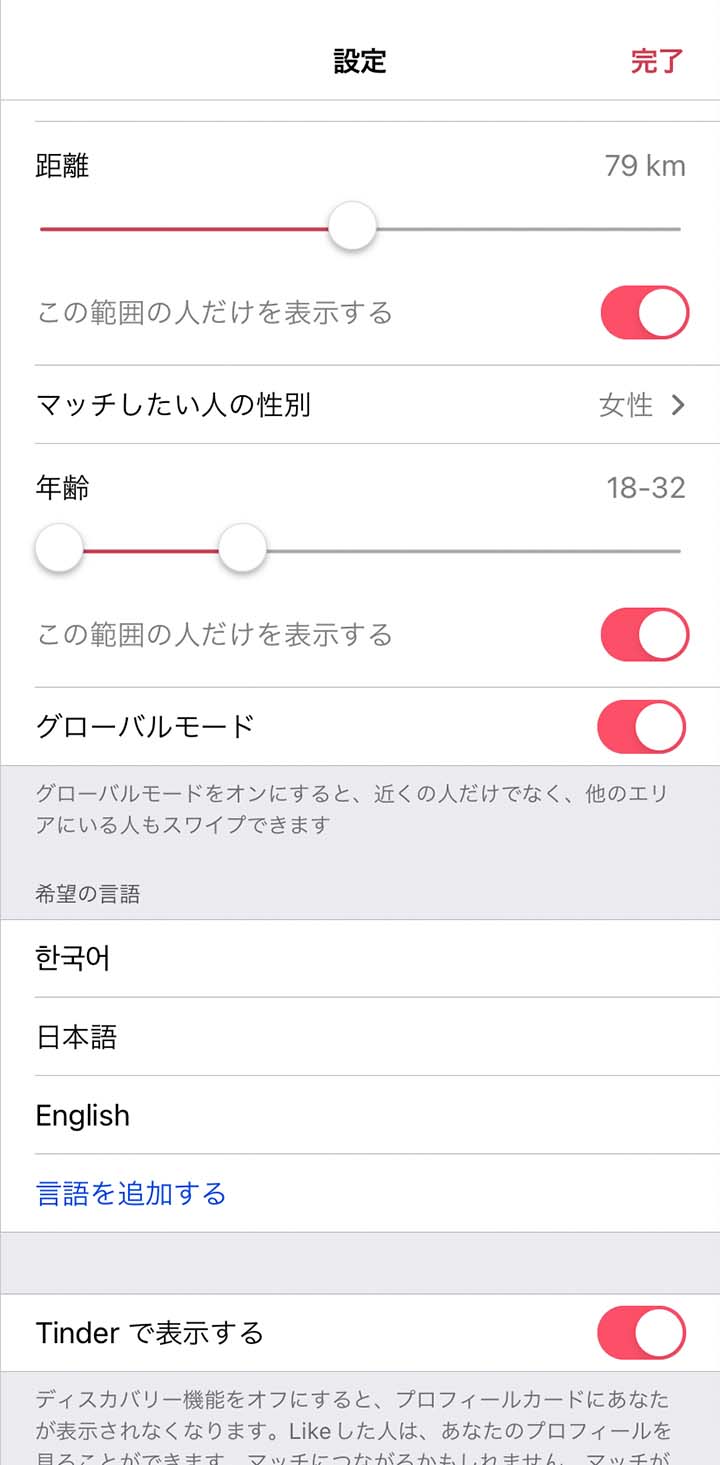Tap the lower age handle at 18
The width and height of the screenshot is (720, 1465).
(x=59, y=549)
